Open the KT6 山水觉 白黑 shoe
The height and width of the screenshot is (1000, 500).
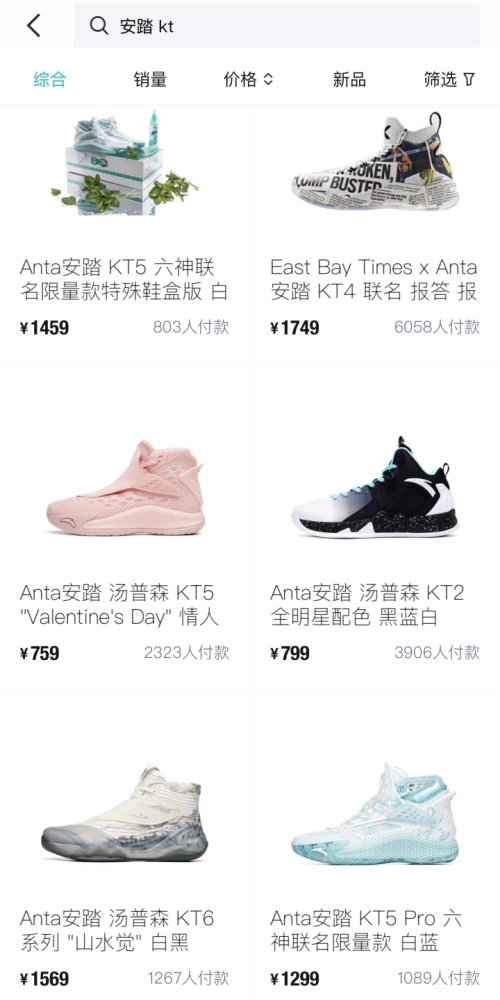[125, 846]
